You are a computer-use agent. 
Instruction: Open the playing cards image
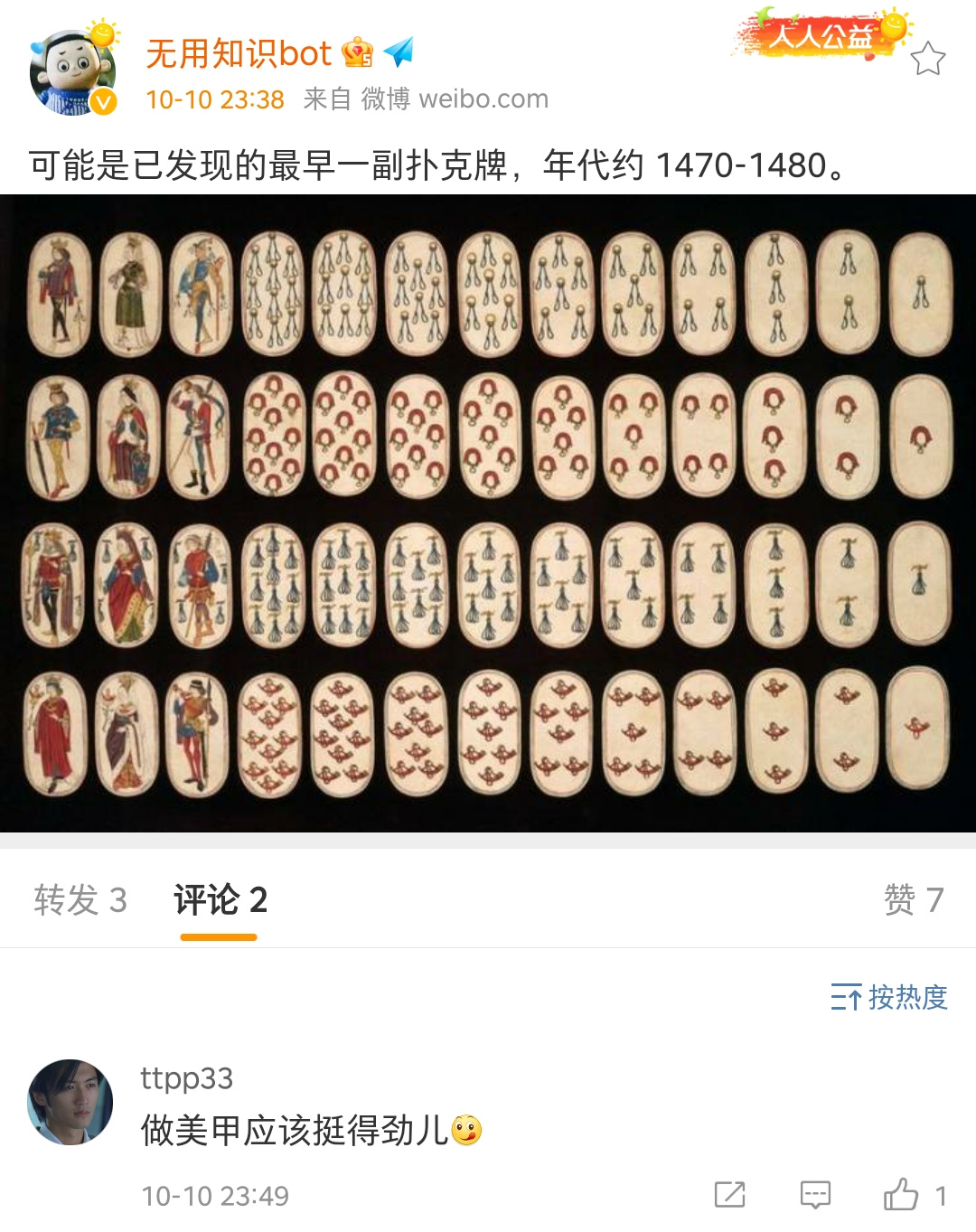tap(488, 513)
